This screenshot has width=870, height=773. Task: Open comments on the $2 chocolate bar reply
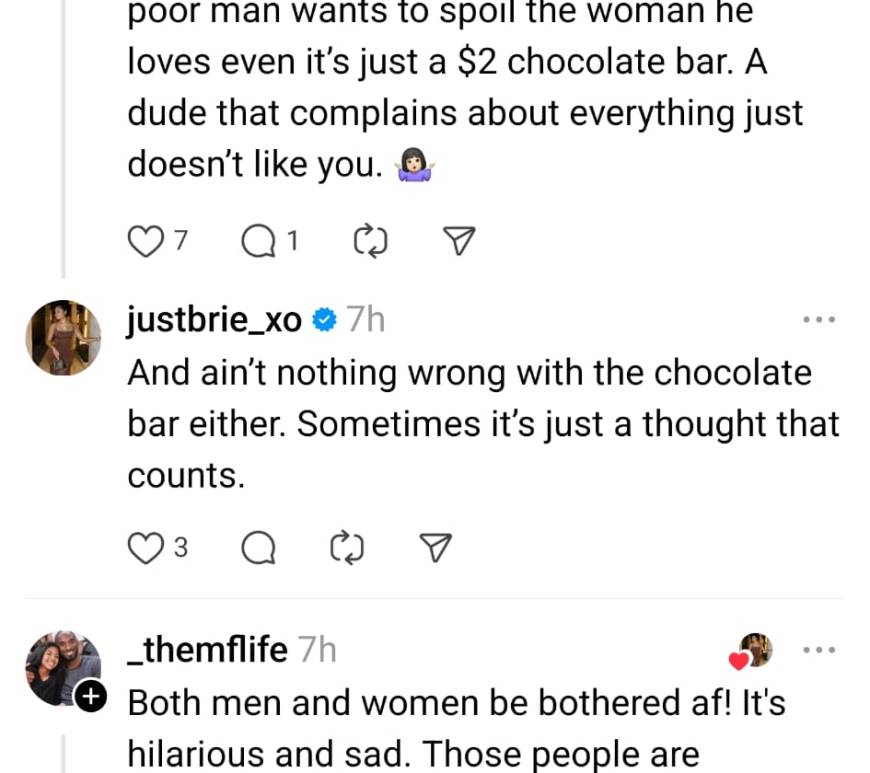pos(260,240)
